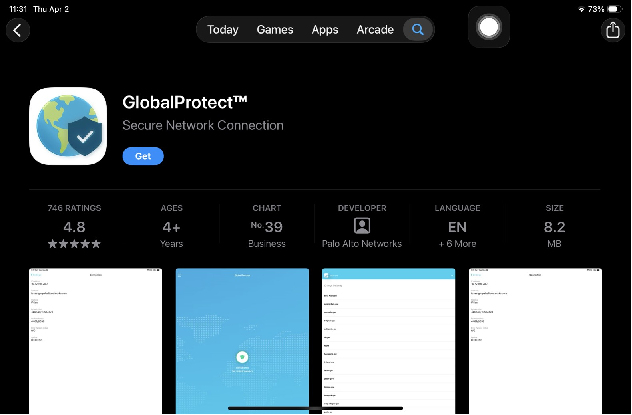Open the Apps tab
Image resolution: width=632 pixels, height=415 pixels.
pyautogui.click(x=325, y=30)
